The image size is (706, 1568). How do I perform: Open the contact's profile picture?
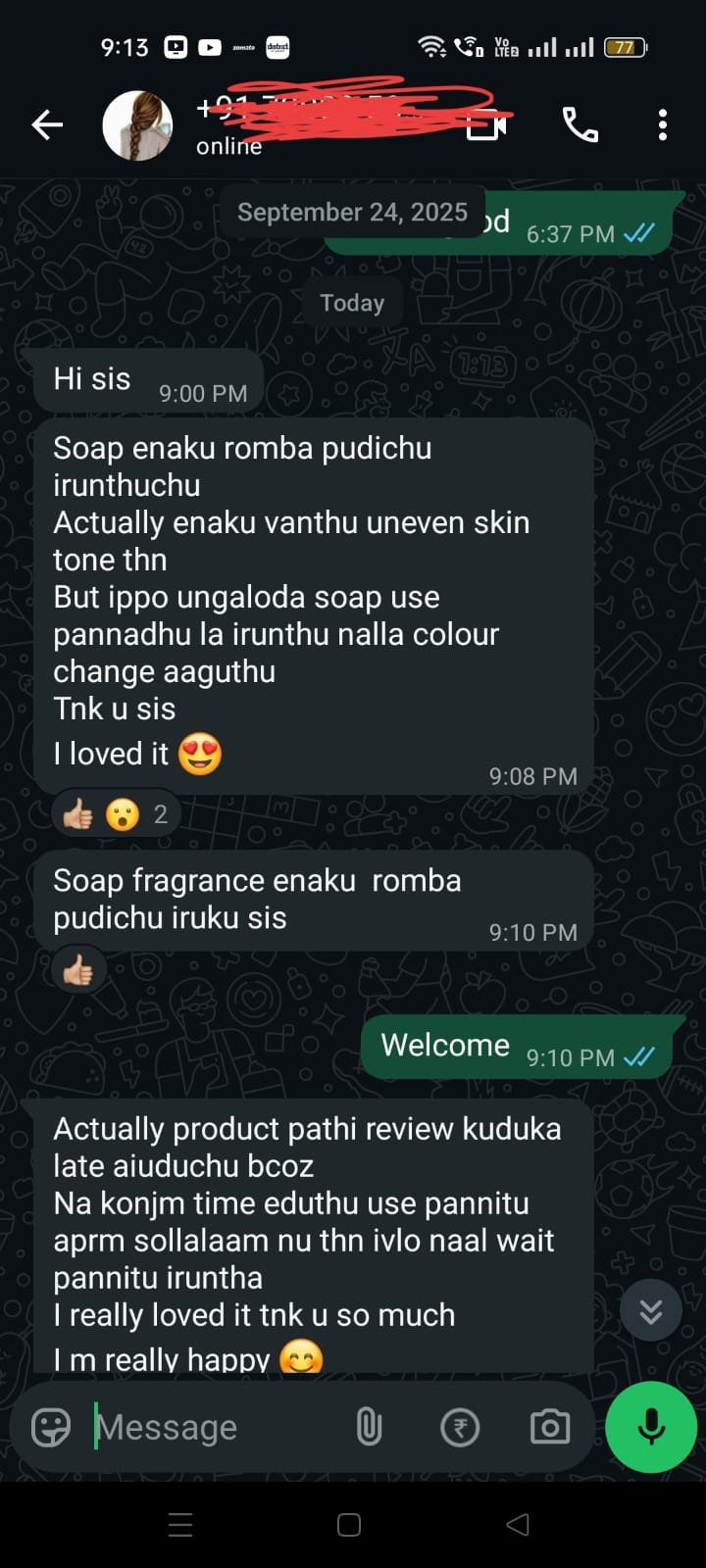tap(137, 125)
